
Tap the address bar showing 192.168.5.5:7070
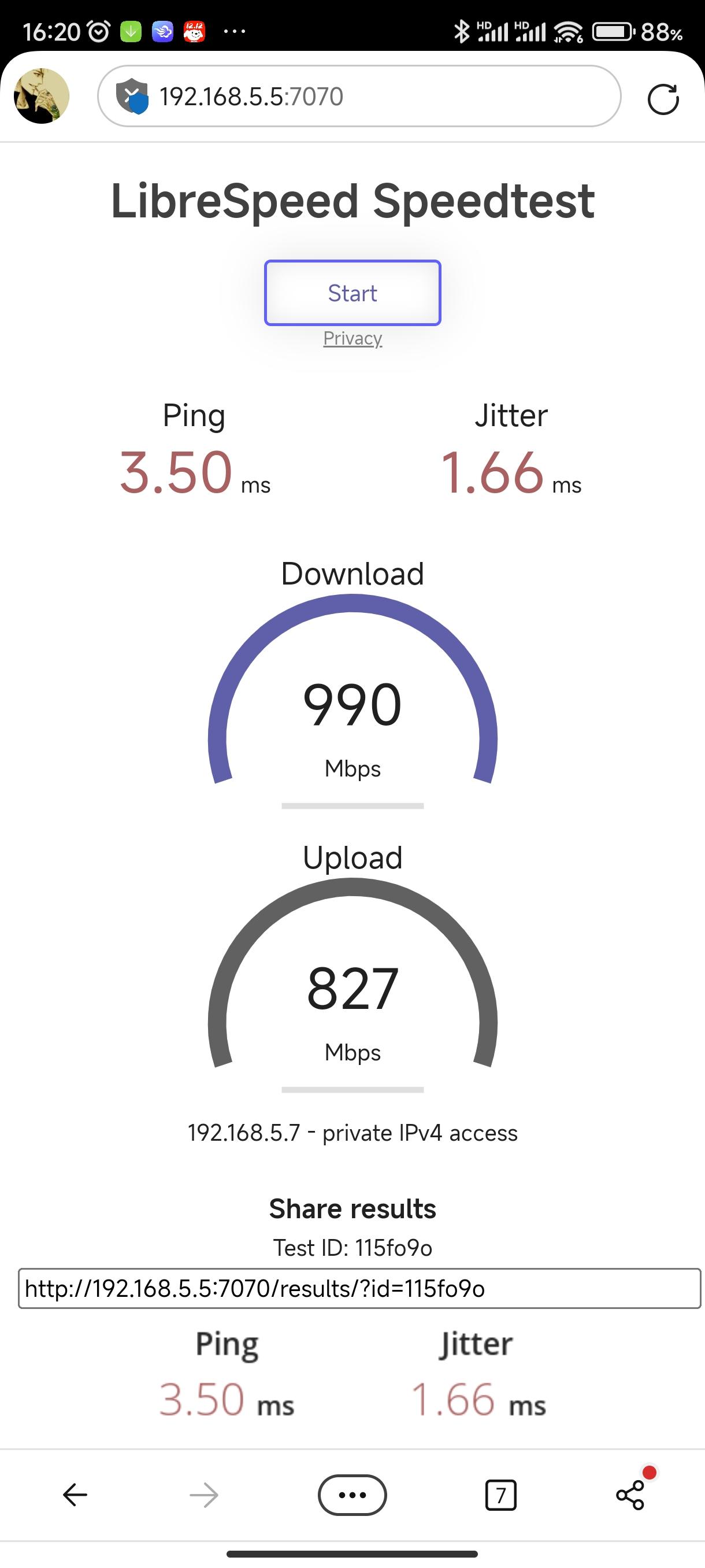click(377, 96)
